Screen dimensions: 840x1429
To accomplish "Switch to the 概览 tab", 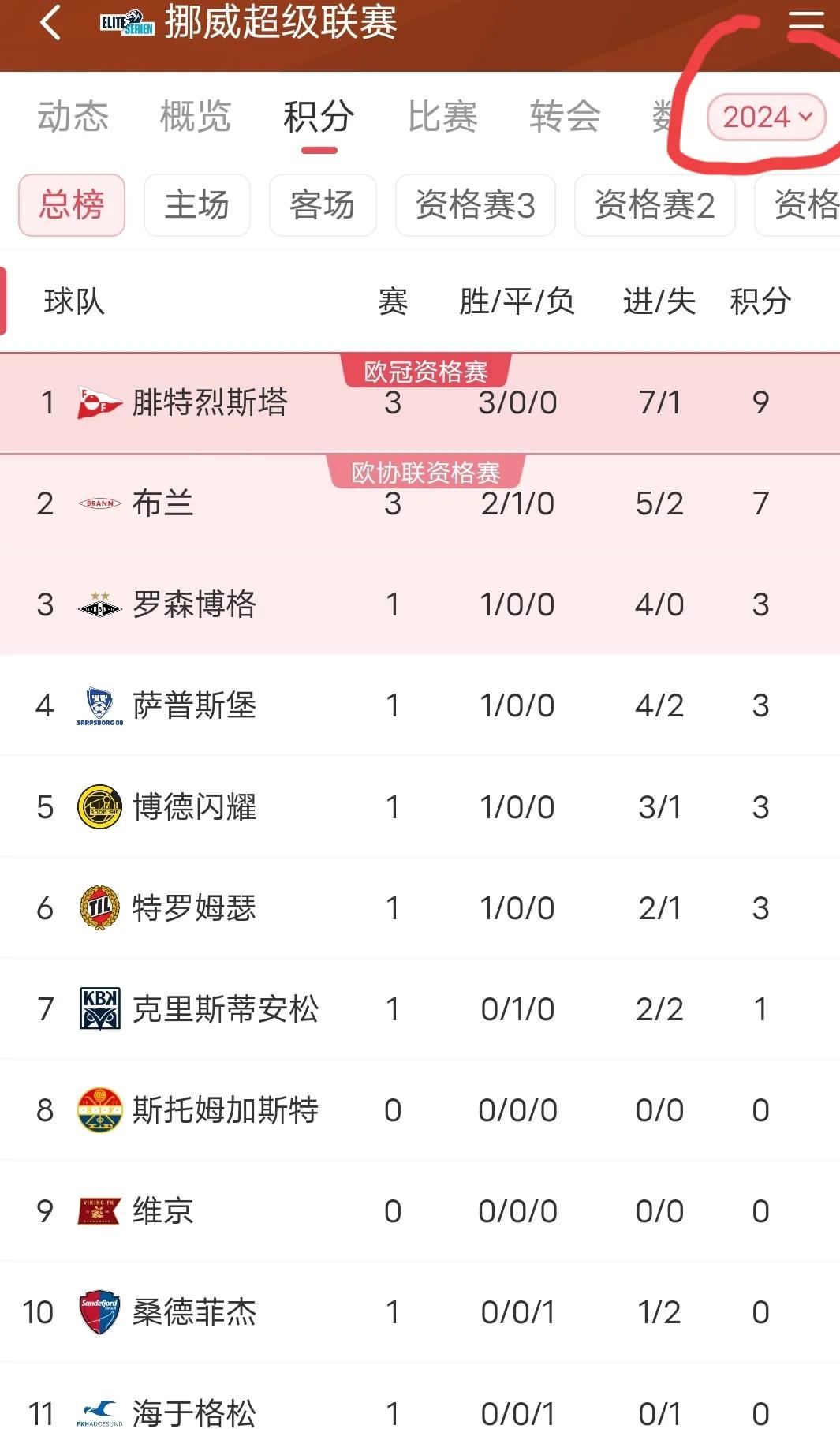I will (x=195, y=117).
